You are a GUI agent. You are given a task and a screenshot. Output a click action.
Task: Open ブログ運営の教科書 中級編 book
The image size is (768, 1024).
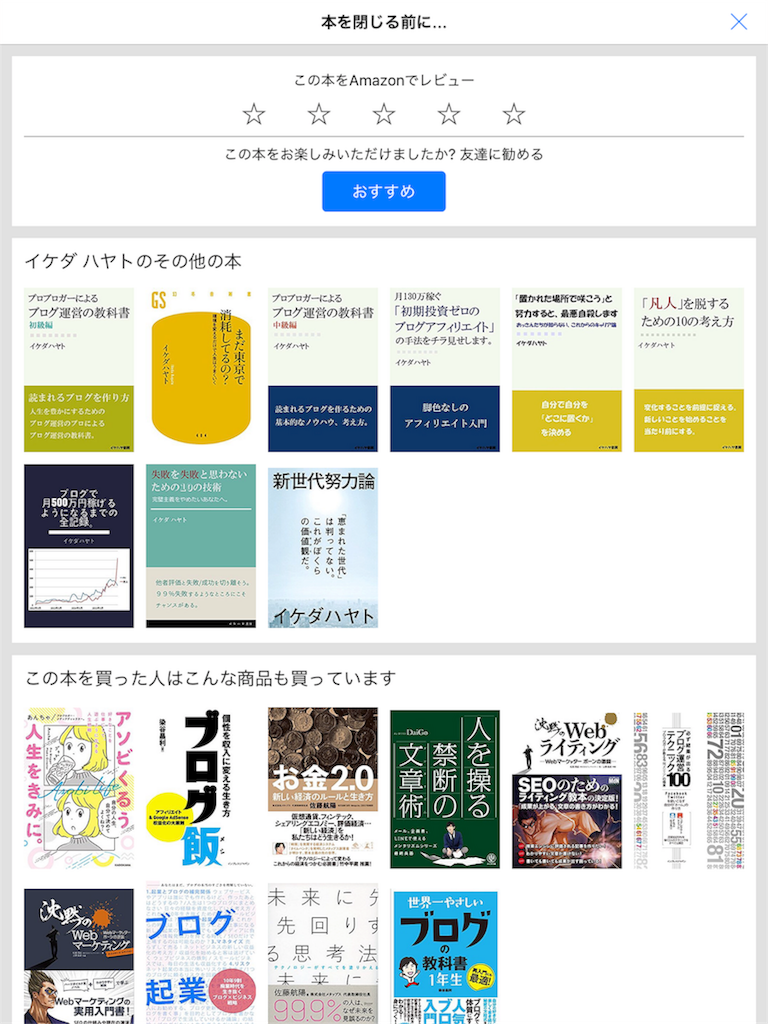[x=323, y=370]
